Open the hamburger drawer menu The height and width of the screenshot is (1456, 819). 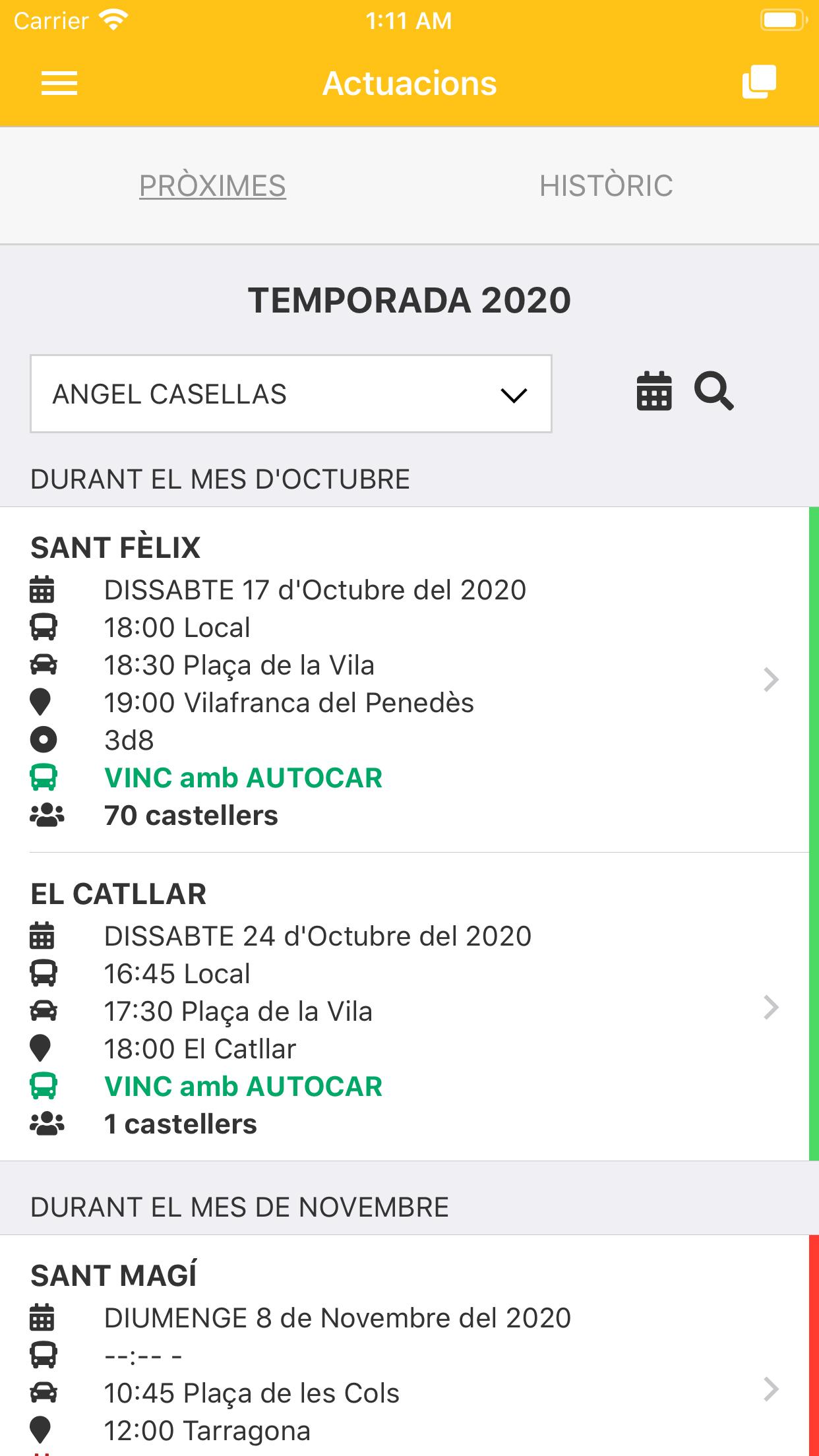coord(59,83)
